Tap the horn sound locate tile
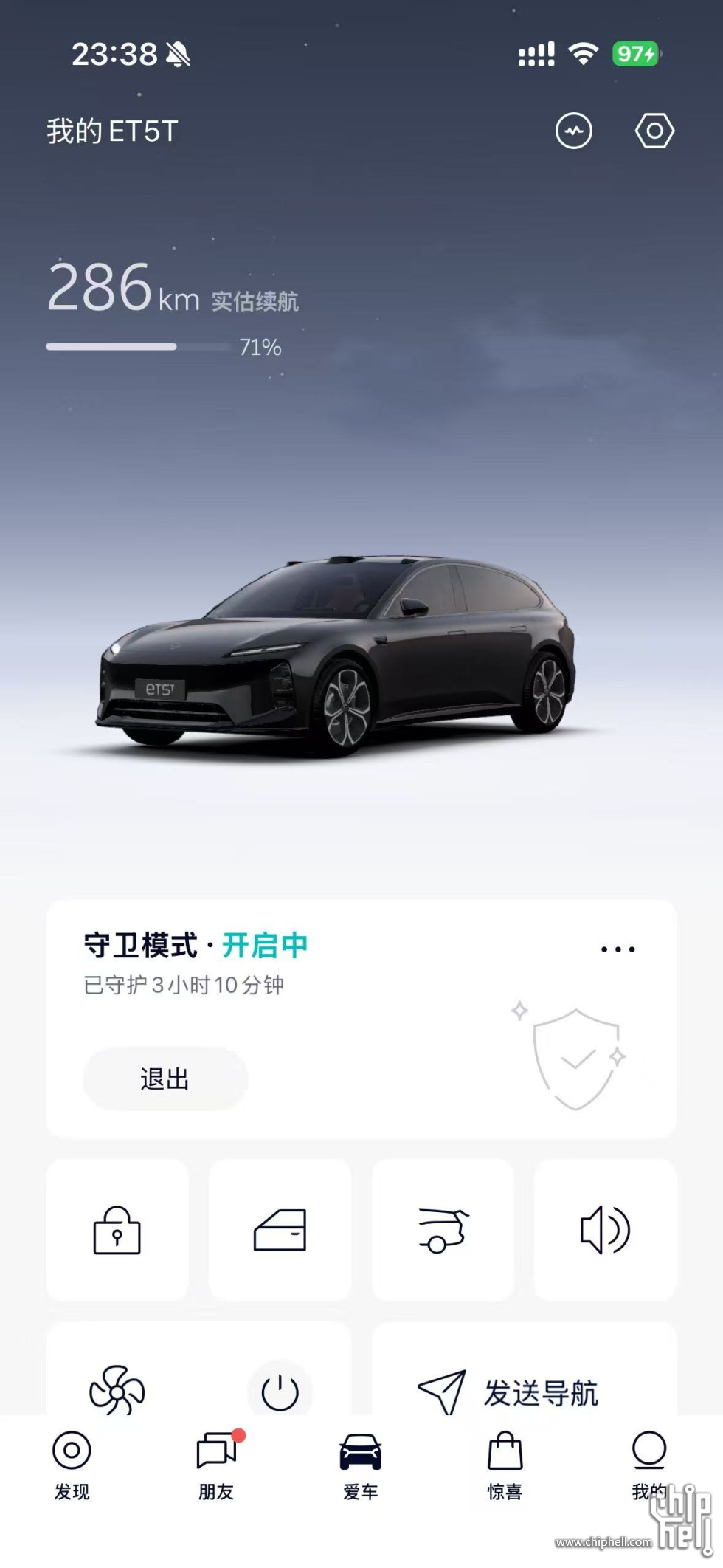Image resolution: width=723 pixels, height=1568 pixels. pyautogui.click(x=605, y=1230)
